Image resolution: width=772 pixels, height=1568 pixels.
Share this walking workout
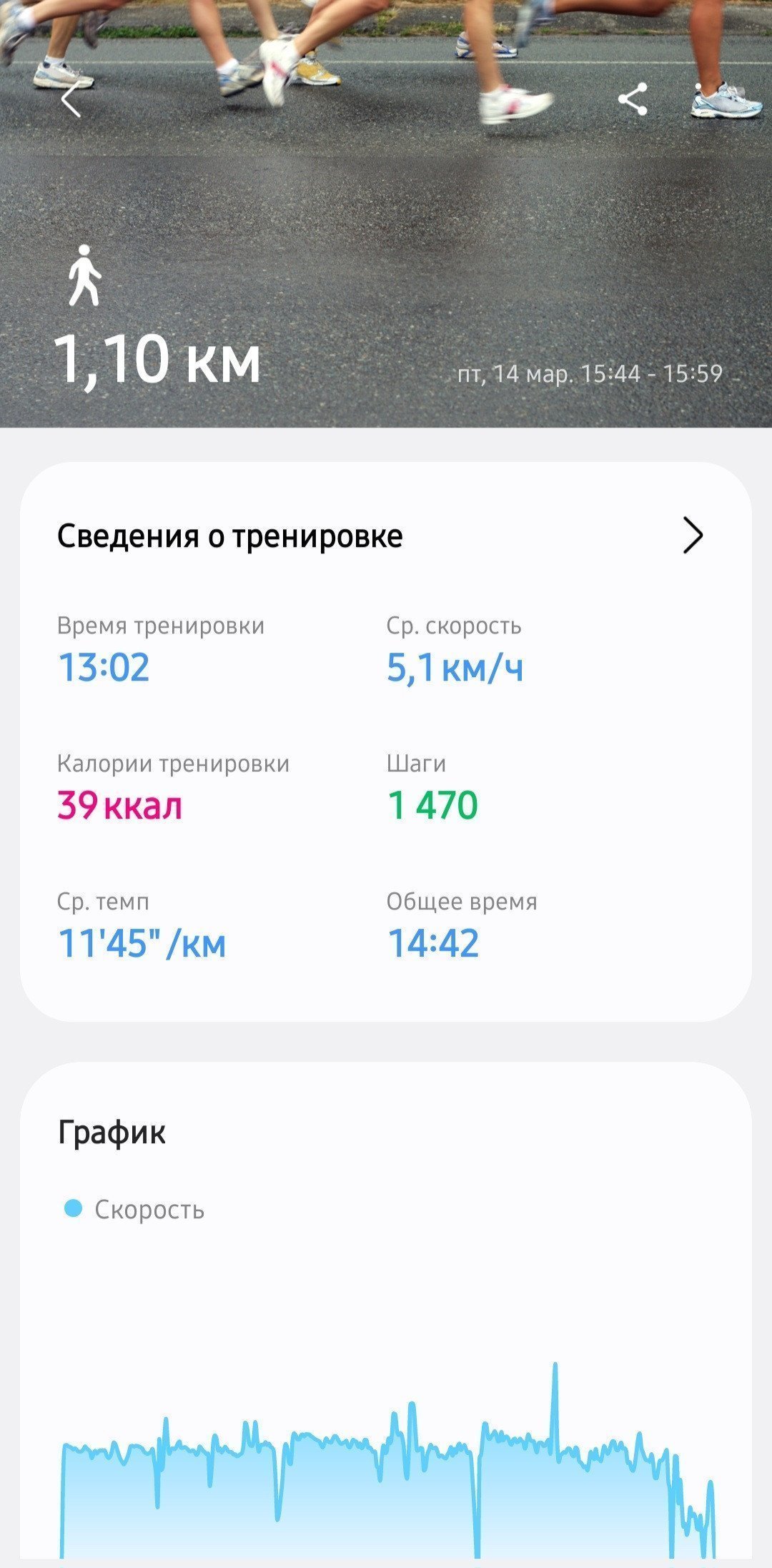(633, 99)
